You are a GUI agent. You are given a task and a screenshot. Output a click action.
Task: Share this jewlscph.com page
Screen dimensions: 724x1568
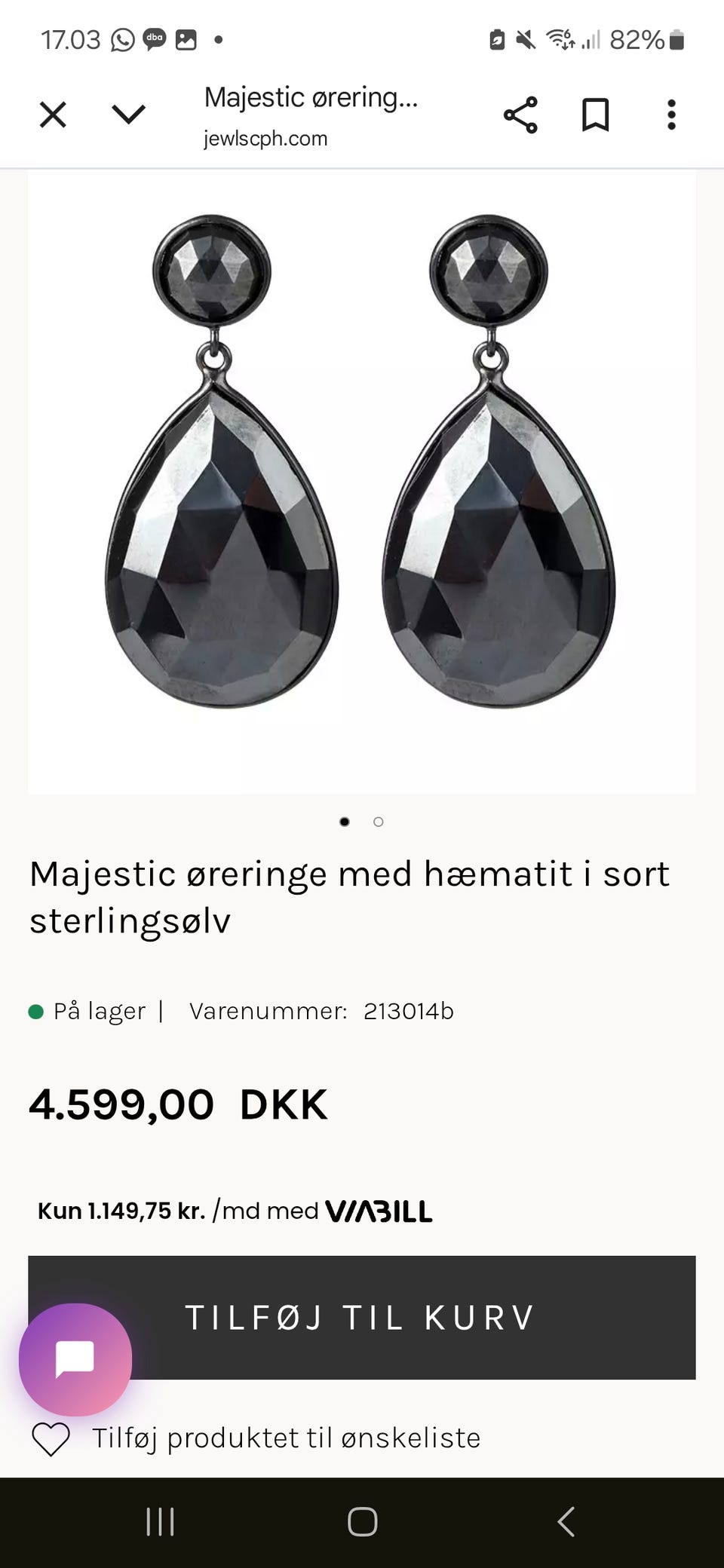pyautogui.click(x=520, y=115)
